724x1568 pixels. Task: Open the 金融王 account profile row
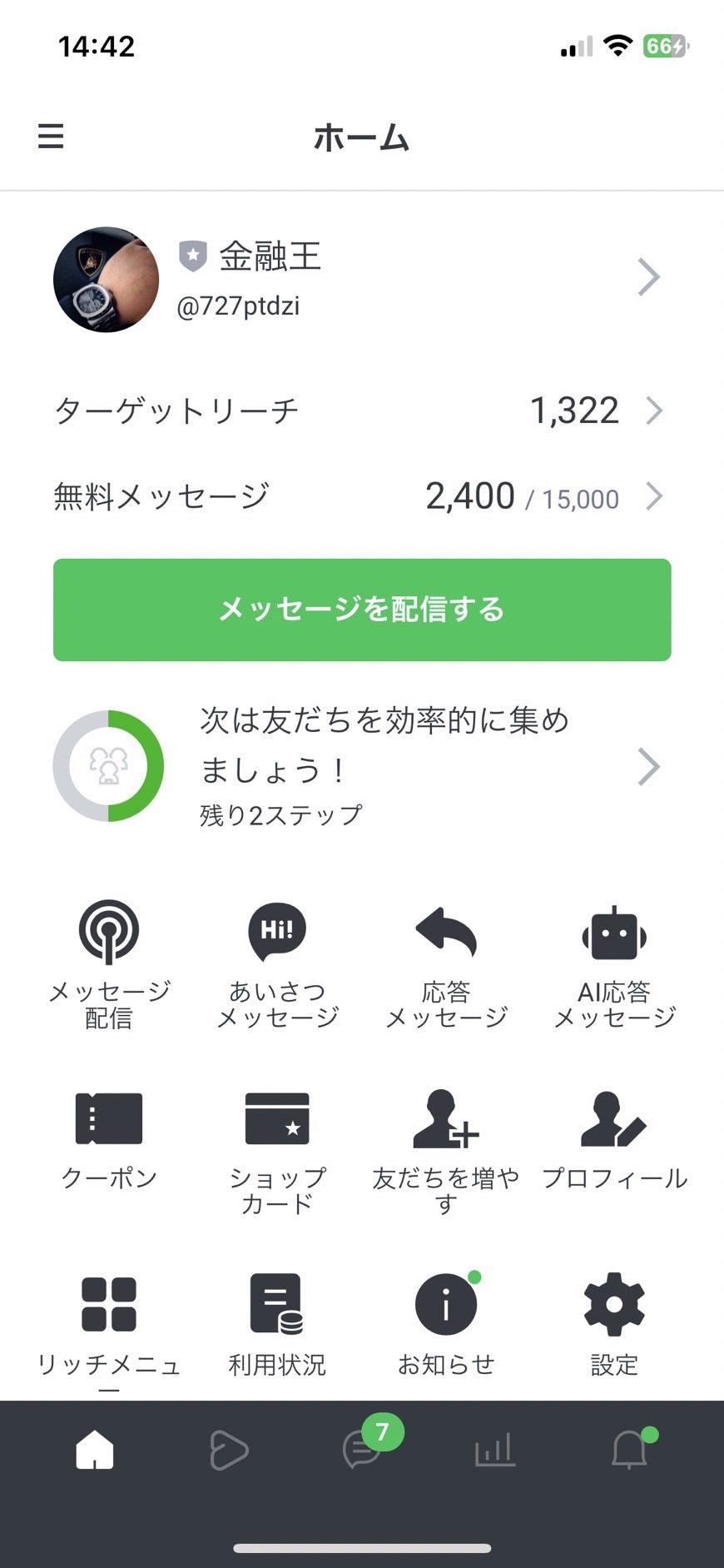click(362, 278)
